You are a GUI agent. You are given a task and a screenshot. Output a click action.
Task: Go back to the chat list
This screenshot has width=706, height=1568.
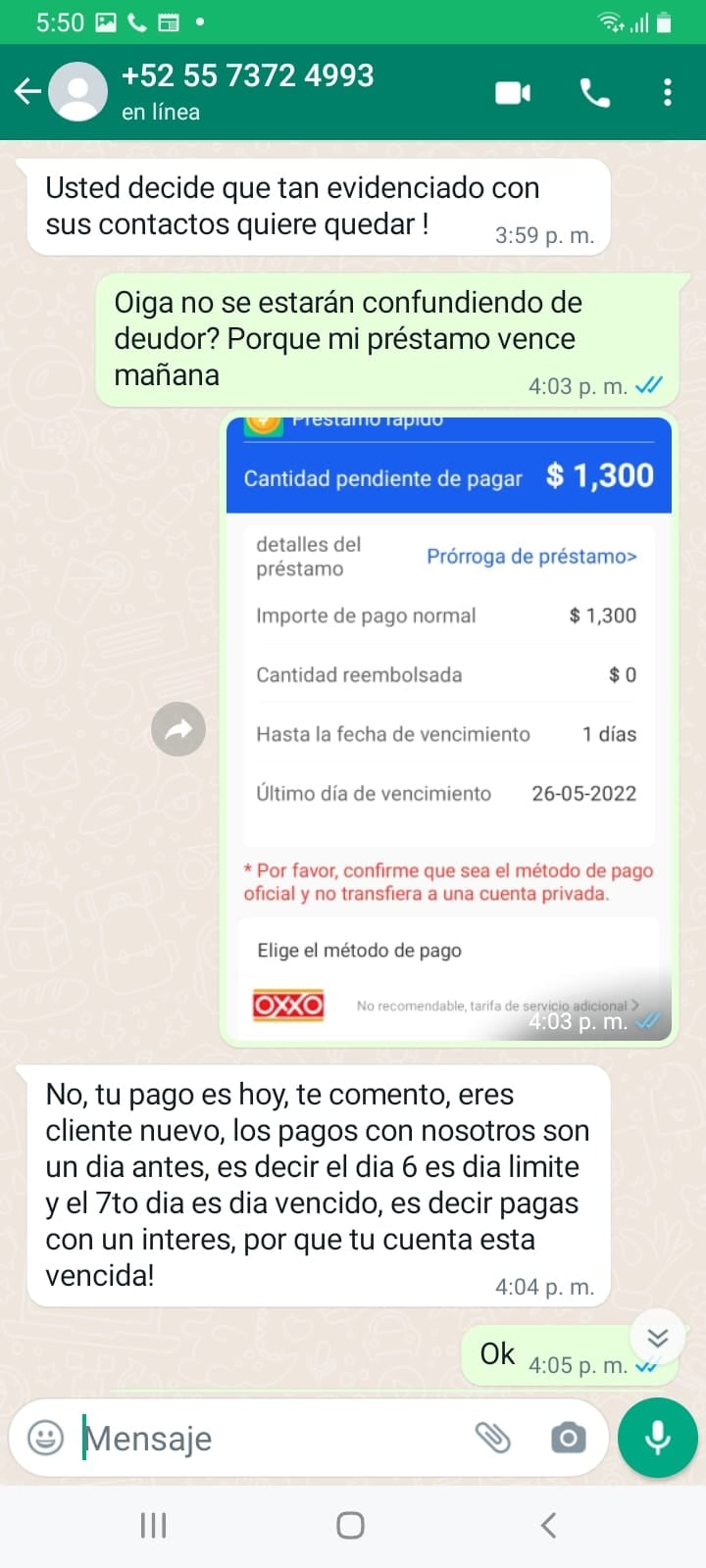pos(27,92)
